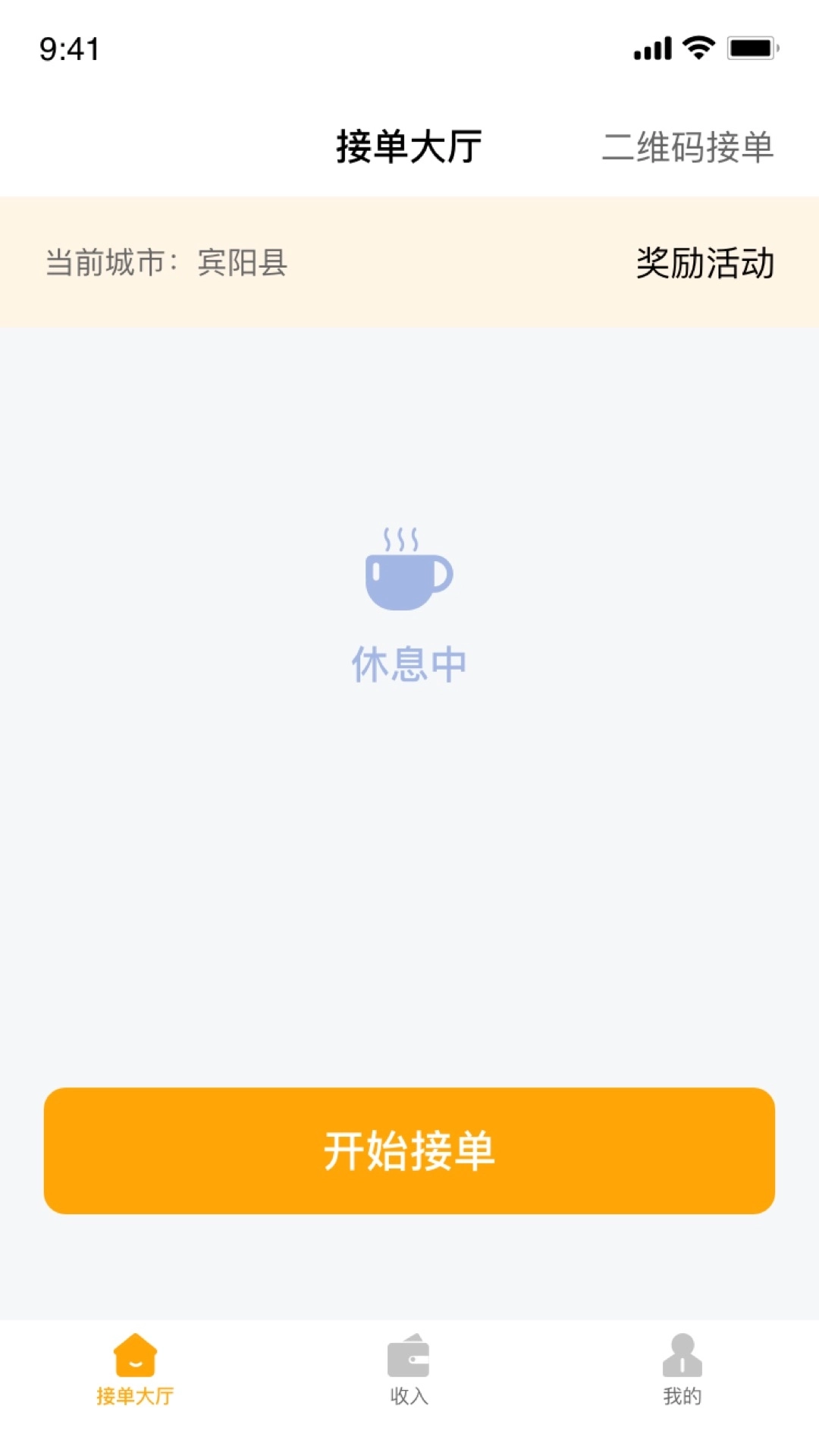
Task: Click the resting coffee cup icon
Action: [409, 573]
